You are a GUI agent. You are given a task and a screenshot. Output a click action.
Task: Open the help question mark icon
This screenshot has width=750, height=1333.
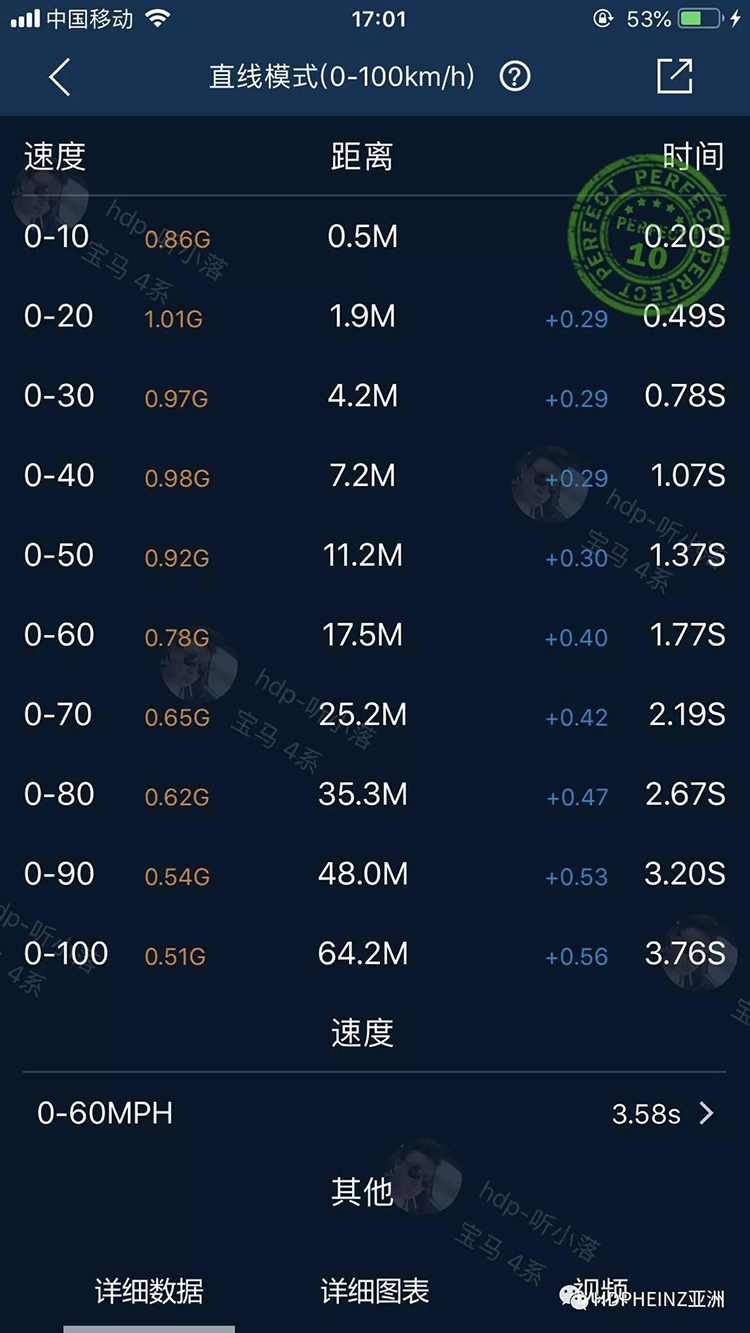(x=515, y=77)
